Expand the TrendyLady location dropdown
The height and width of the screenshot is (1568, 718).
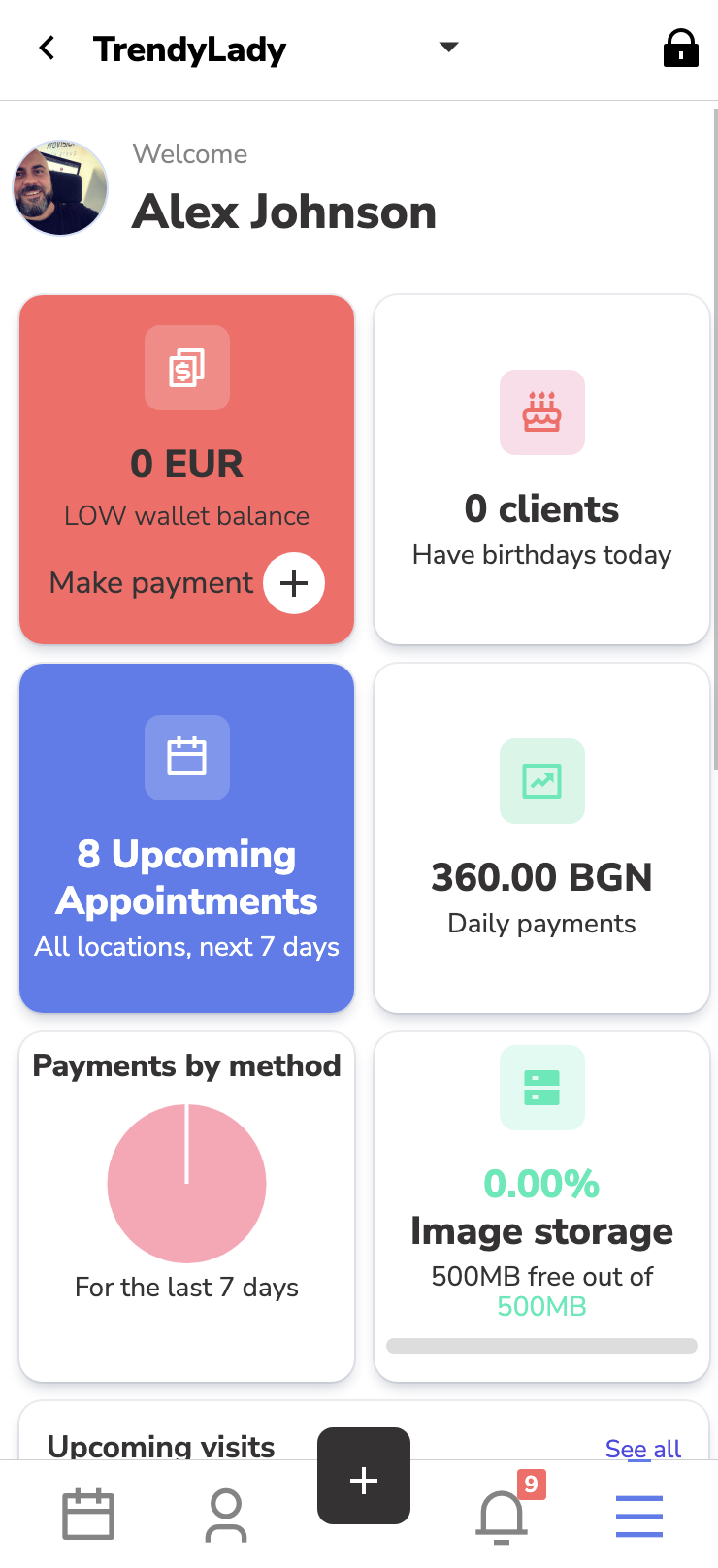[448, 47]
